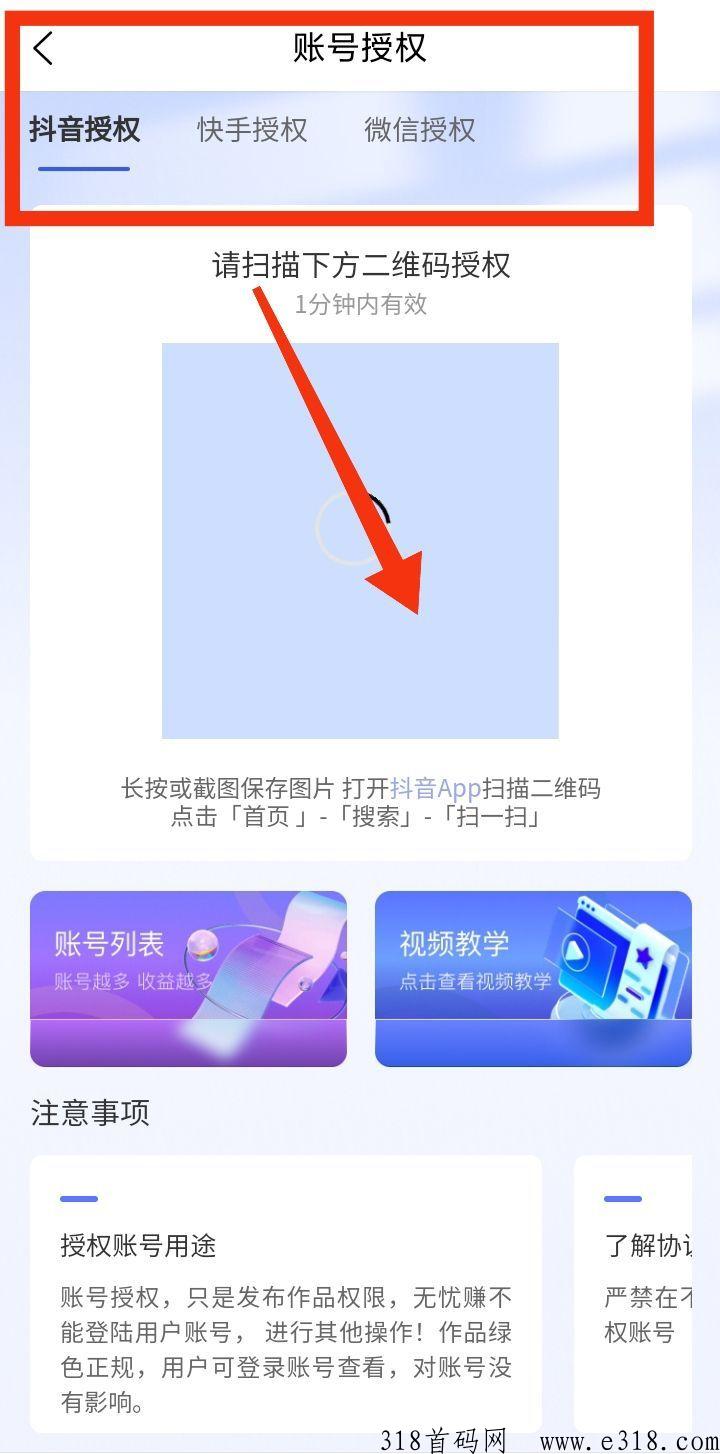Switch to the 快手授权 tab
Image resolution: width=720 pixels, height=1454 pixels.
click(252, 130)
